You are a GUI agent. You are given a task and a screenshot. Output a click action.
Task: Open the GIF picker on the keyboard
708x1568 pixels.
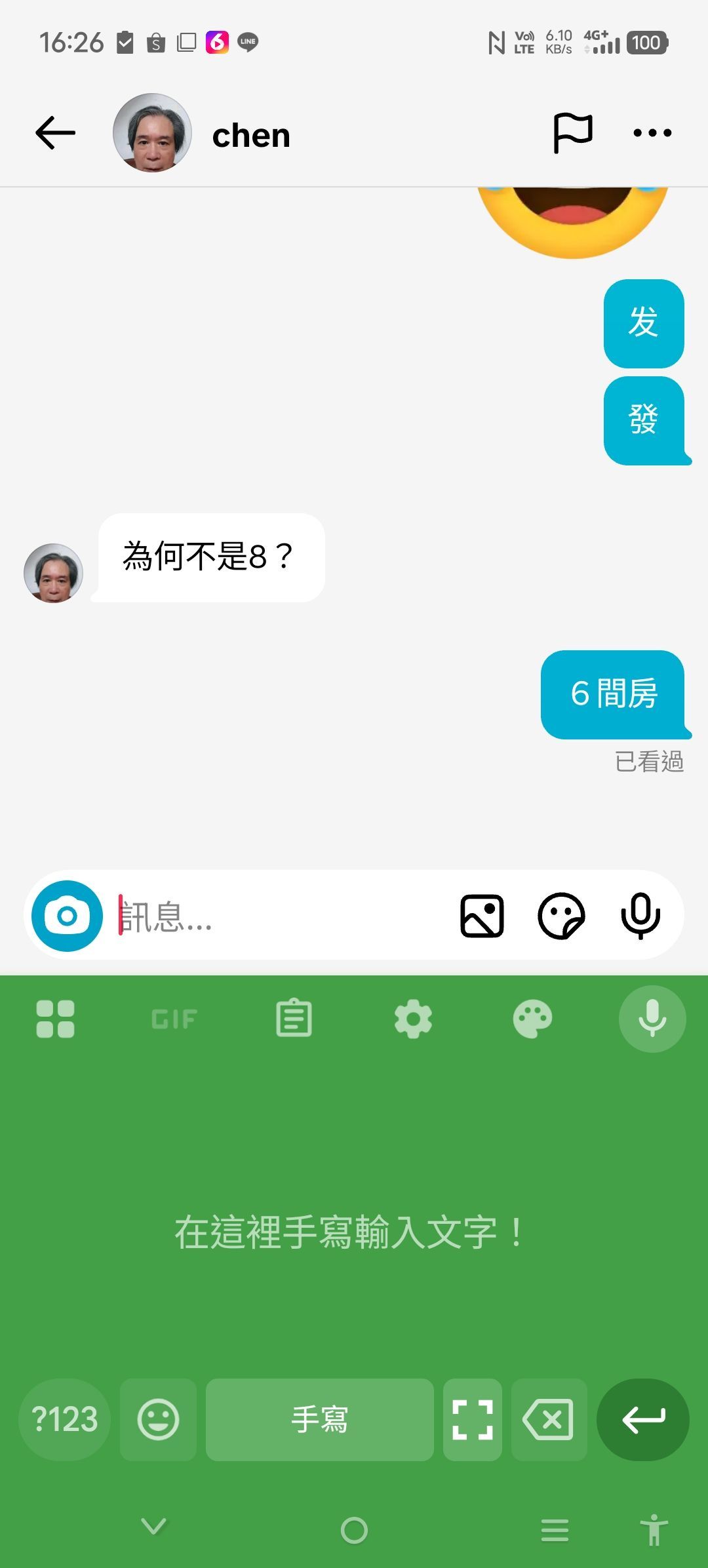[x=174, y=1017]
